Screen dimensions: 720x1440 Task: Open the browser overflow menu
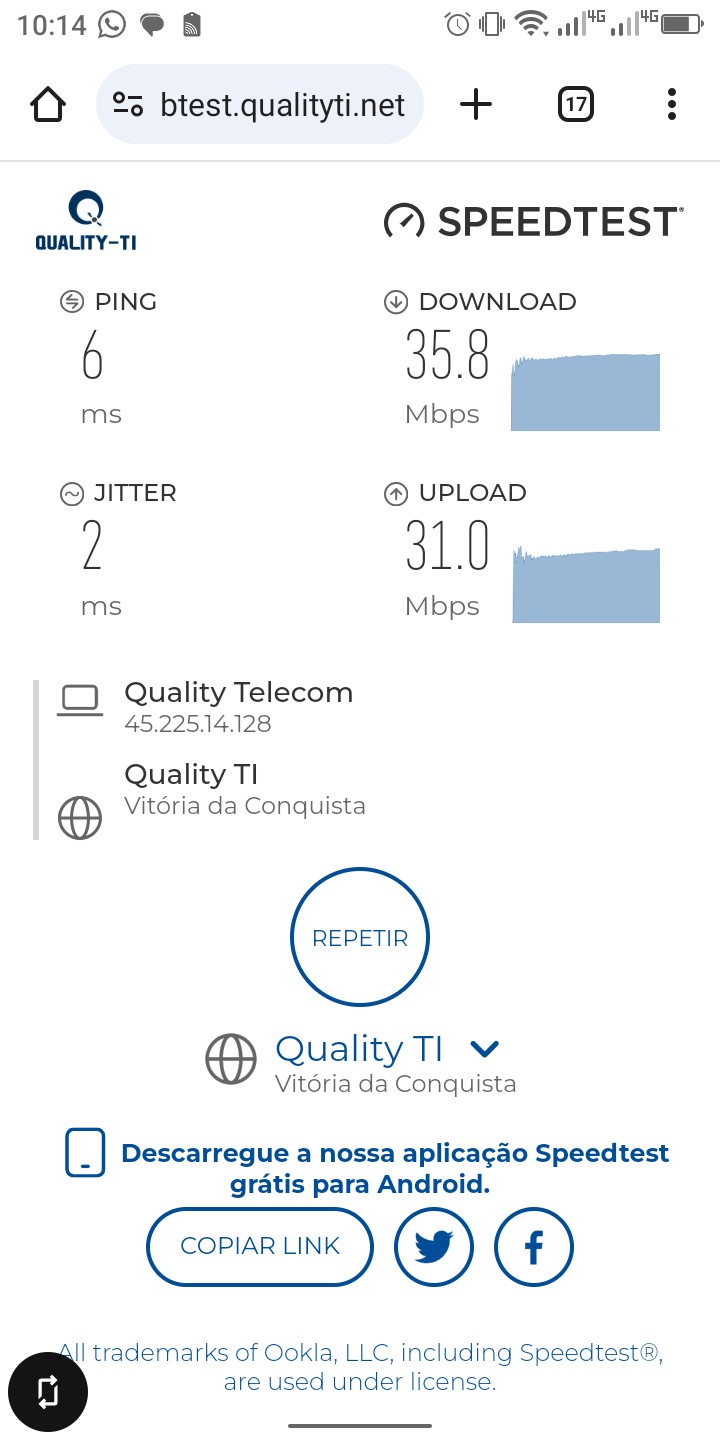coord(671,104)
